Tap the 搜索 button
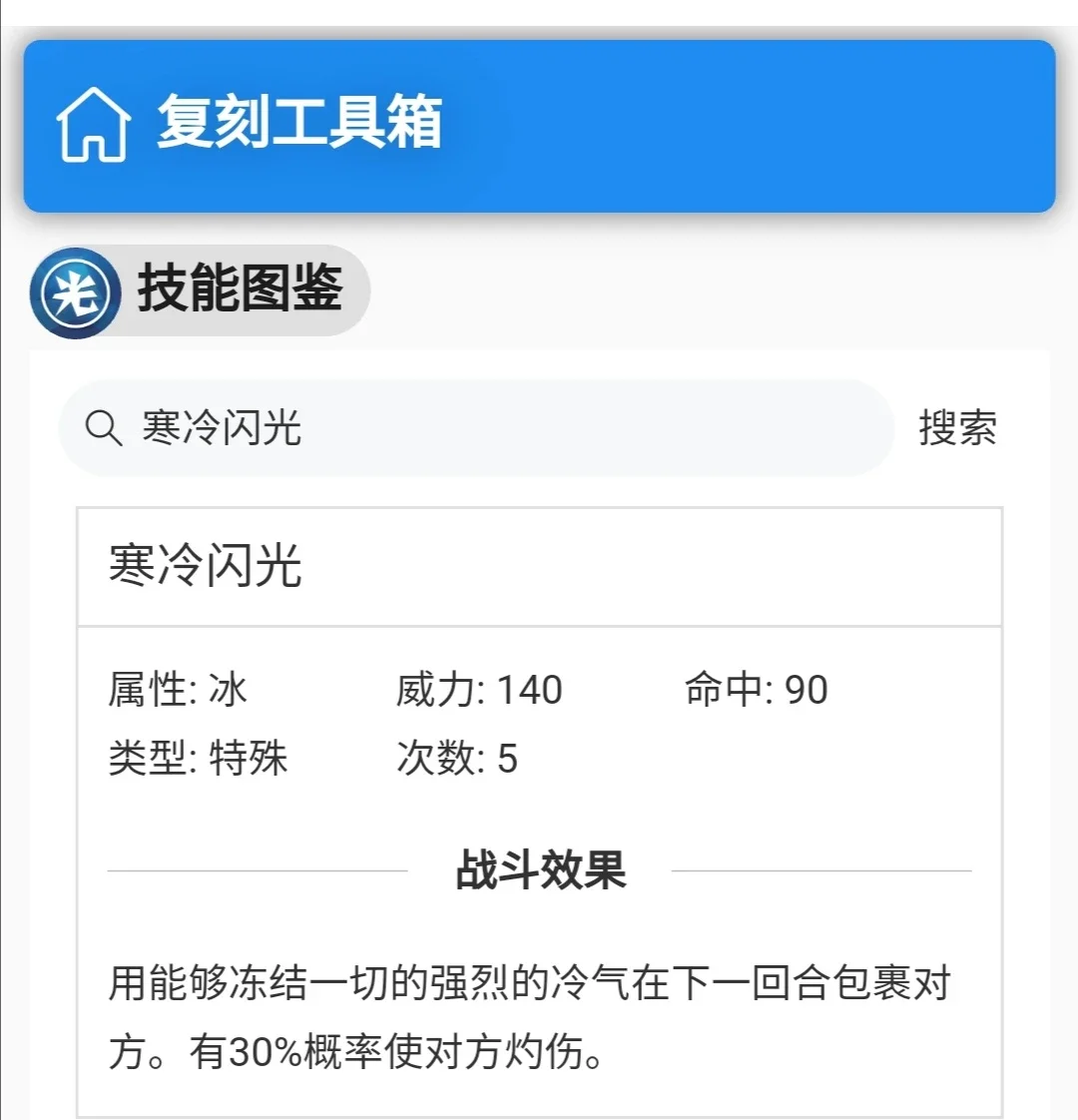Image resolution: width=1078 pixels, height=1120 pixels. tap(957, 428)
